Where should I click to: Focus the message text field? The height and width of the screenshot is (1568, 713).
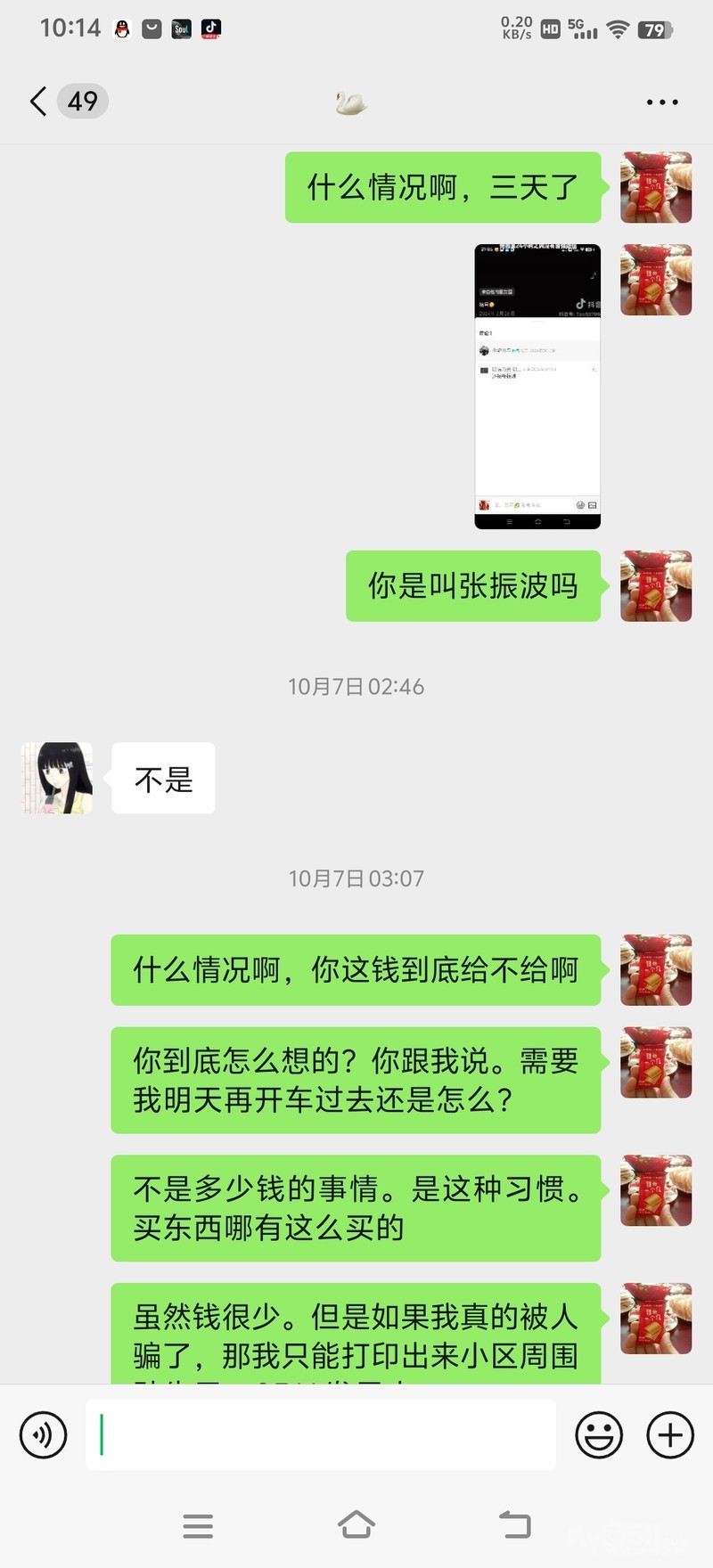pos(321,1434)
